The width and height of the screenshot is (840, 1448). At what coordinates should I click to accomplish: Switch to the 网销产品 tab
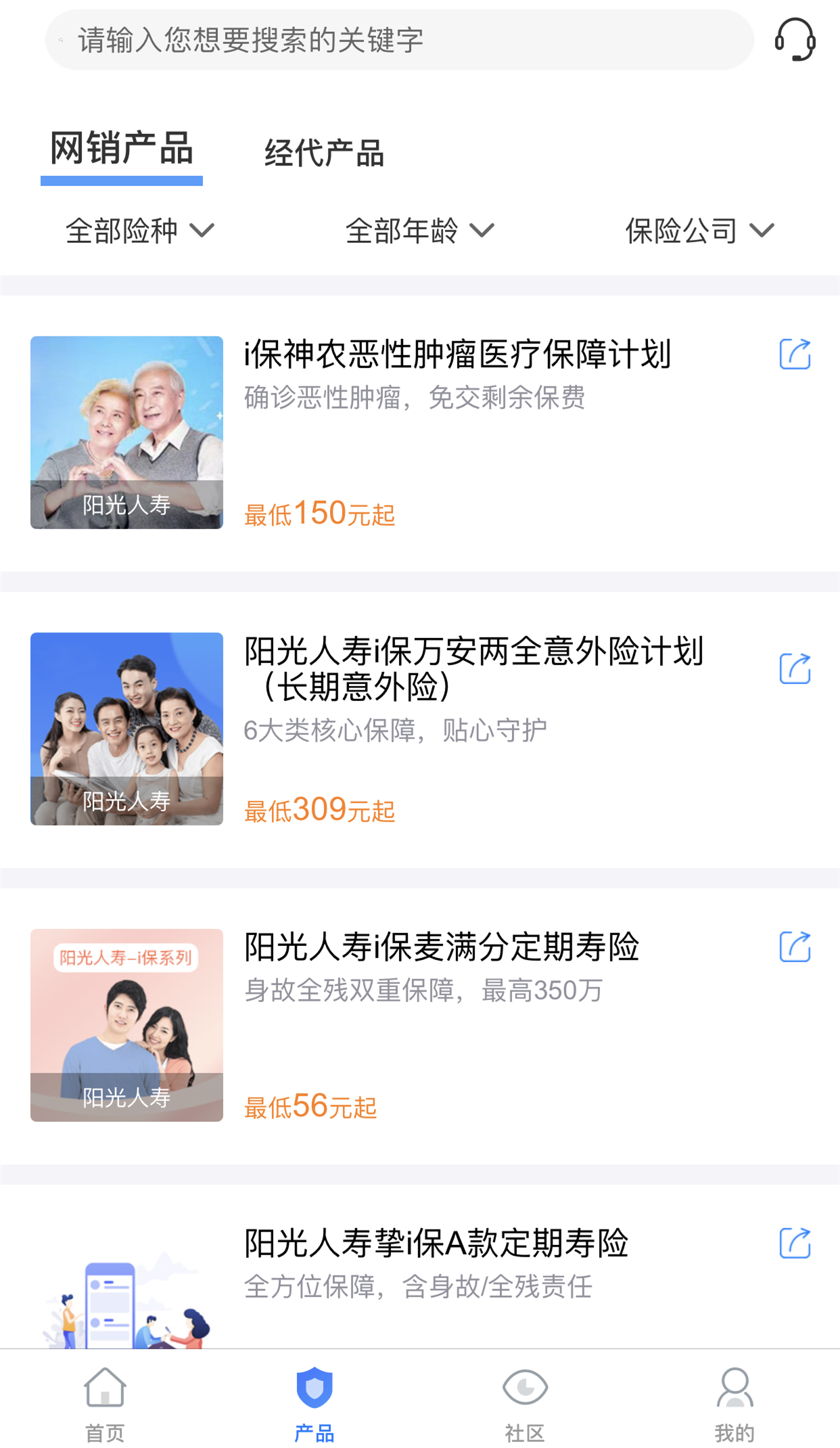122,149
